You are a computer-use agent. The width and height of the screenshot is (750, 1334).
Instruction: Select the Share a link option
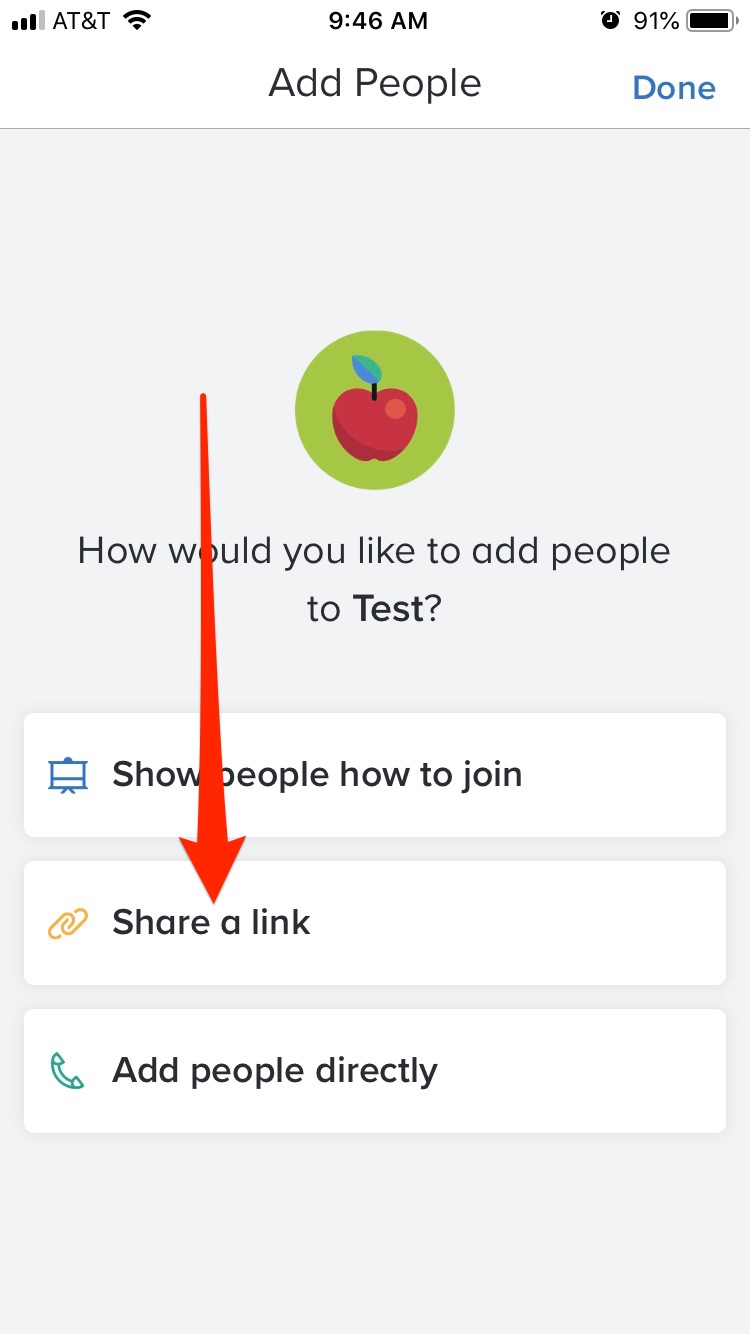coord(211,922)
